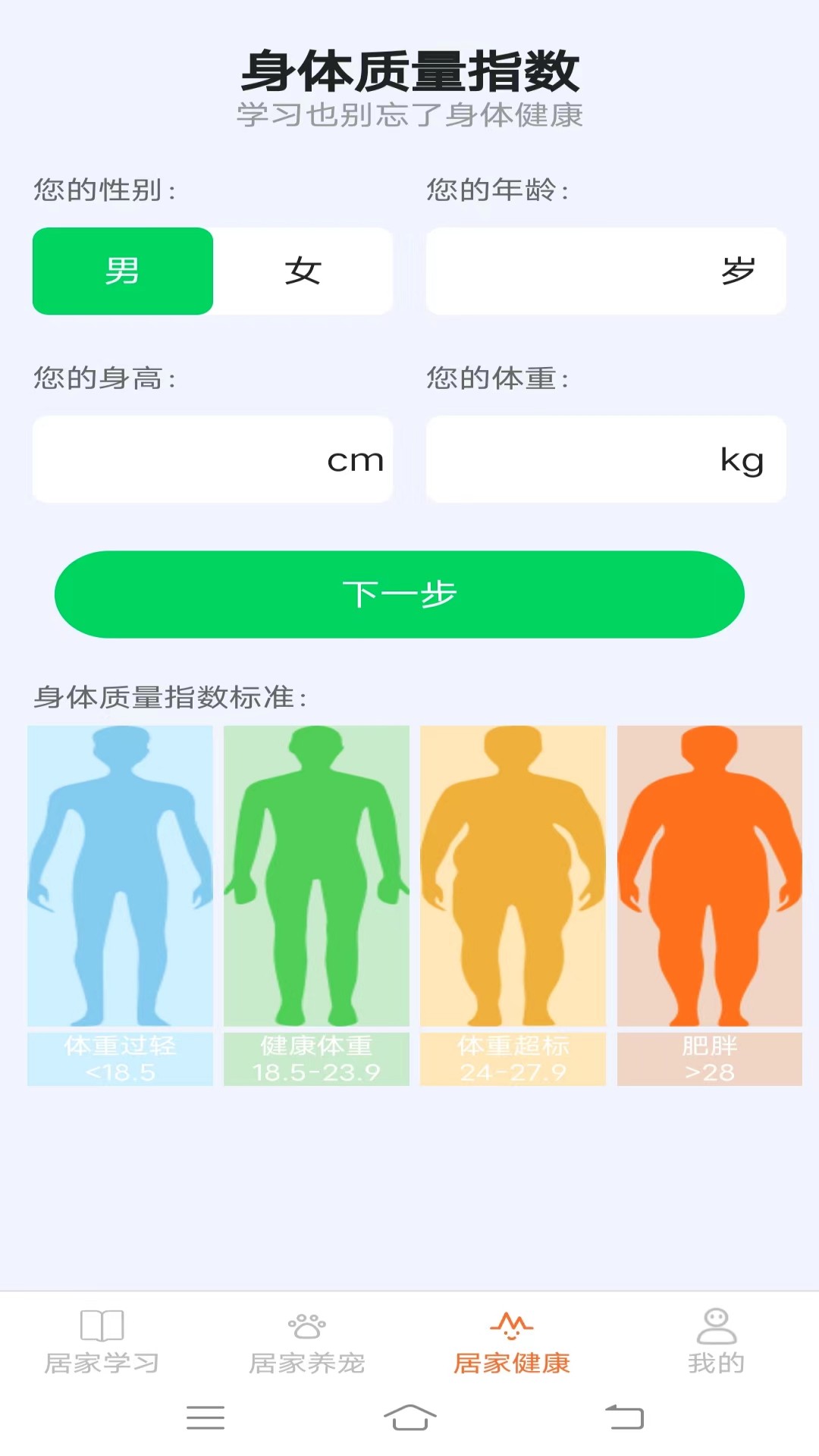The image size is (819, 1456).
Task: Open the 居家养宠 tab
Action: [x=307, y=1342]
